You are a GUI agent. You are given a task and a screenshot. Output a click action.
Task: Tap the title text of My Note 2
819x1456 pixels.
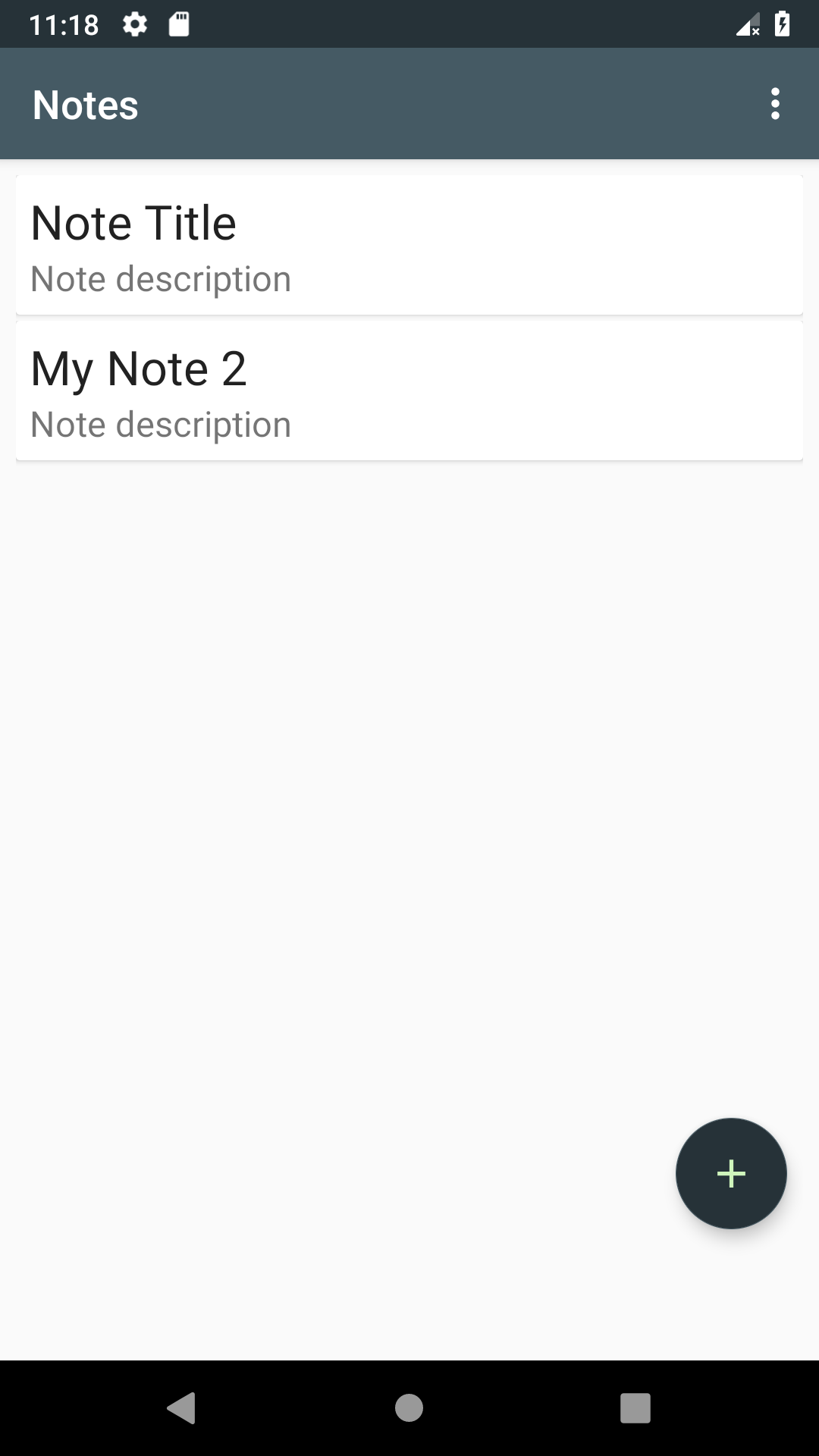(139, 369)
